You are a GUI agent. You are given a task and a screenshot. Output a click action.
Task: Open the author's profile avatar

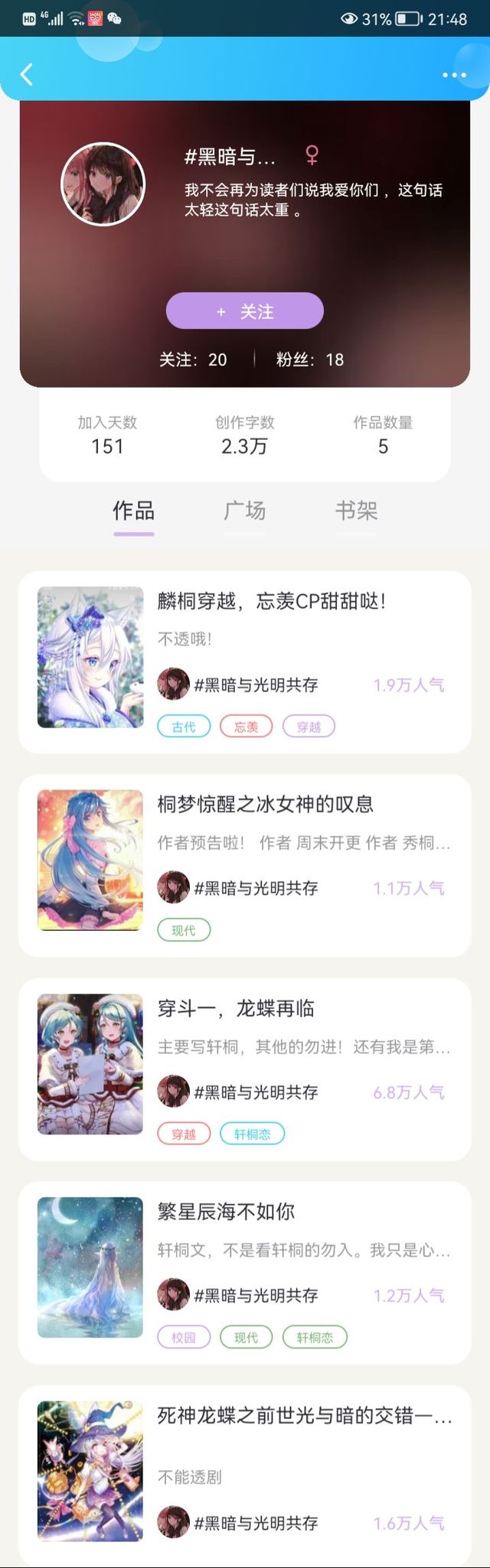[x=103, y=184]
